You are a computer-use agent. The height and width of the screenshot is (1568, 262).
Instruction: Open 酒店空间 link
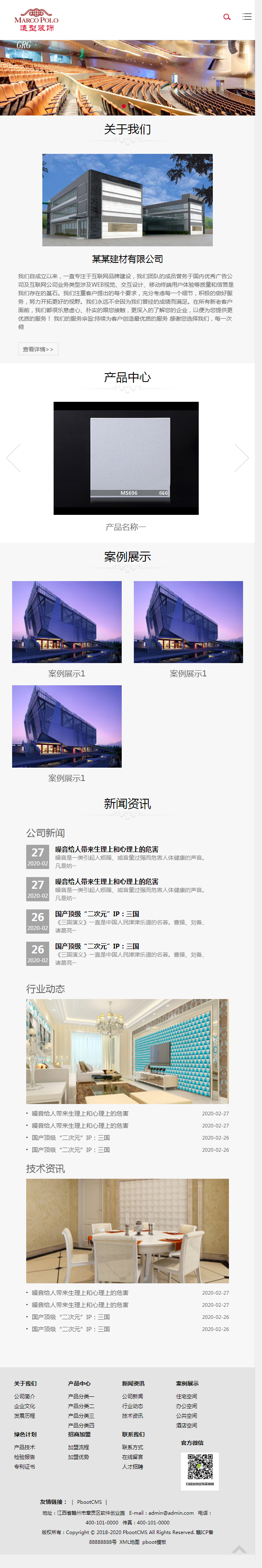(187, 1425)
